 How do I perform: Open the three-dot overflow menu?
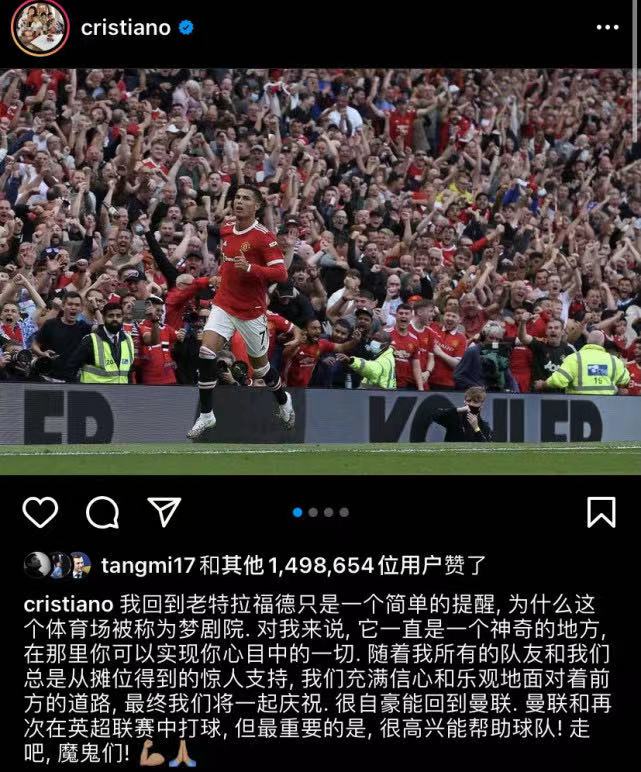tap(607, 28)
